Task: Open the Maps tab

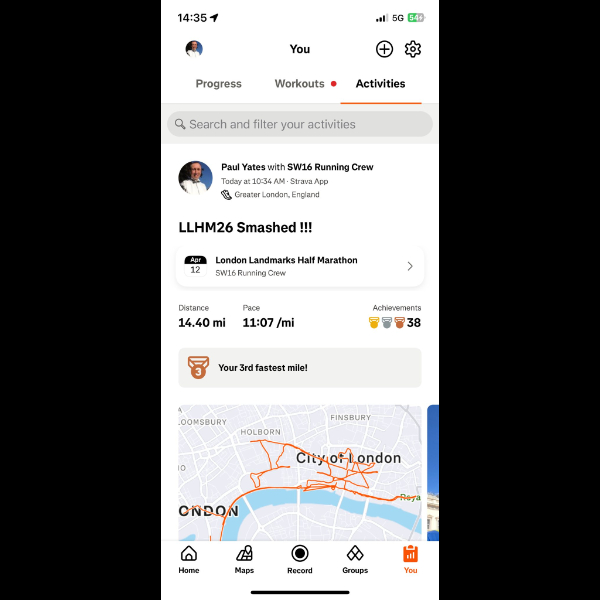Action: point(244,559)
